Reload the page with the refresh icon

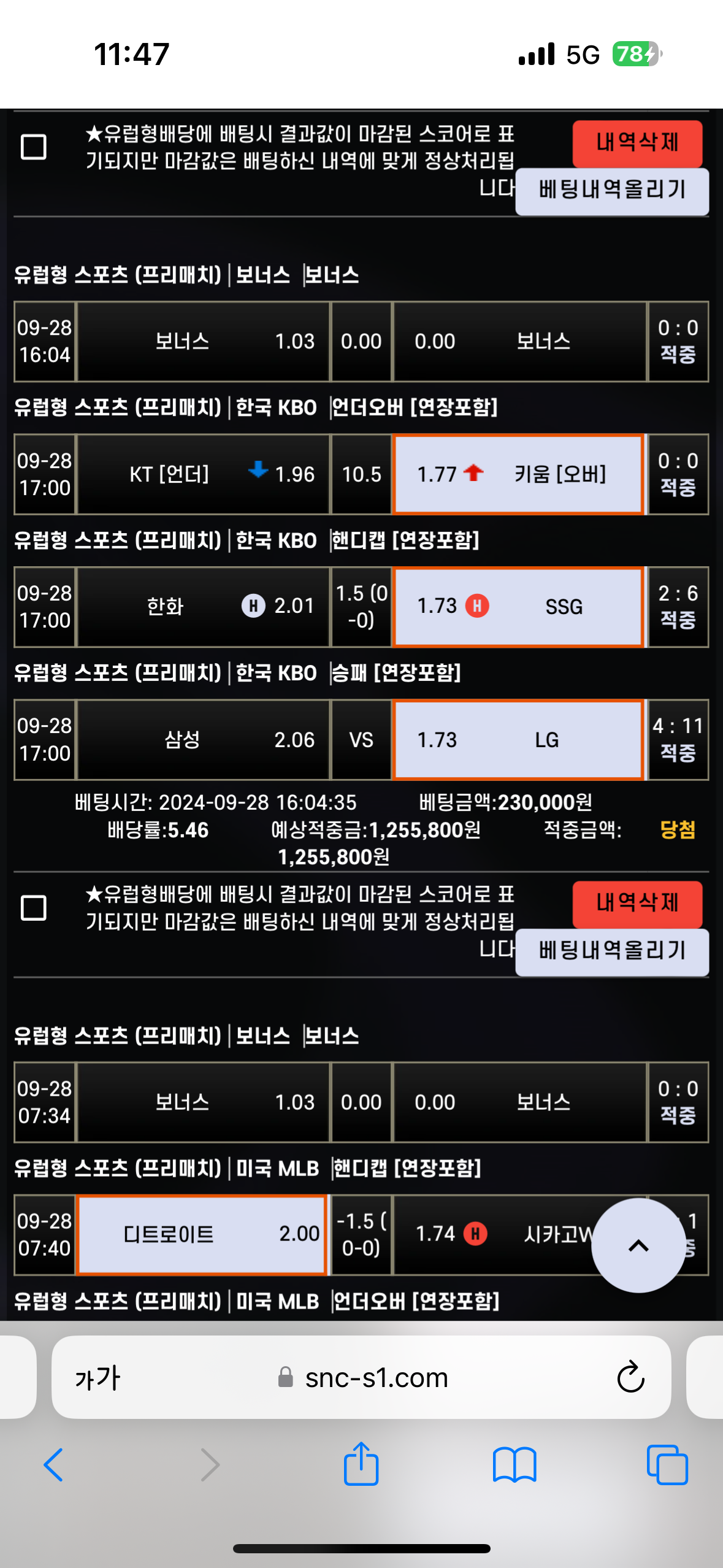pos(630,1377)
